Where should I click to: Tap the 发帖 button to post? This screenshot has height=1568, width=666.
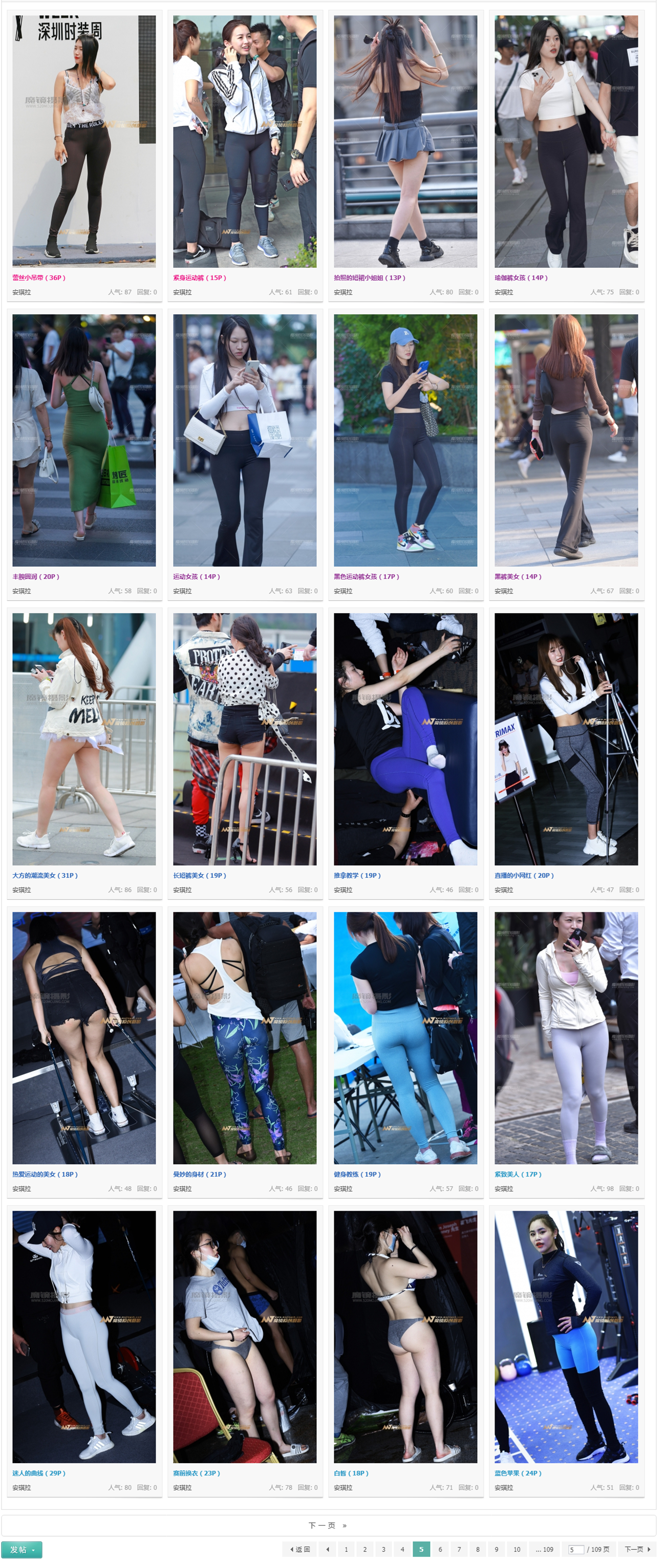(x=22, y=1549)
